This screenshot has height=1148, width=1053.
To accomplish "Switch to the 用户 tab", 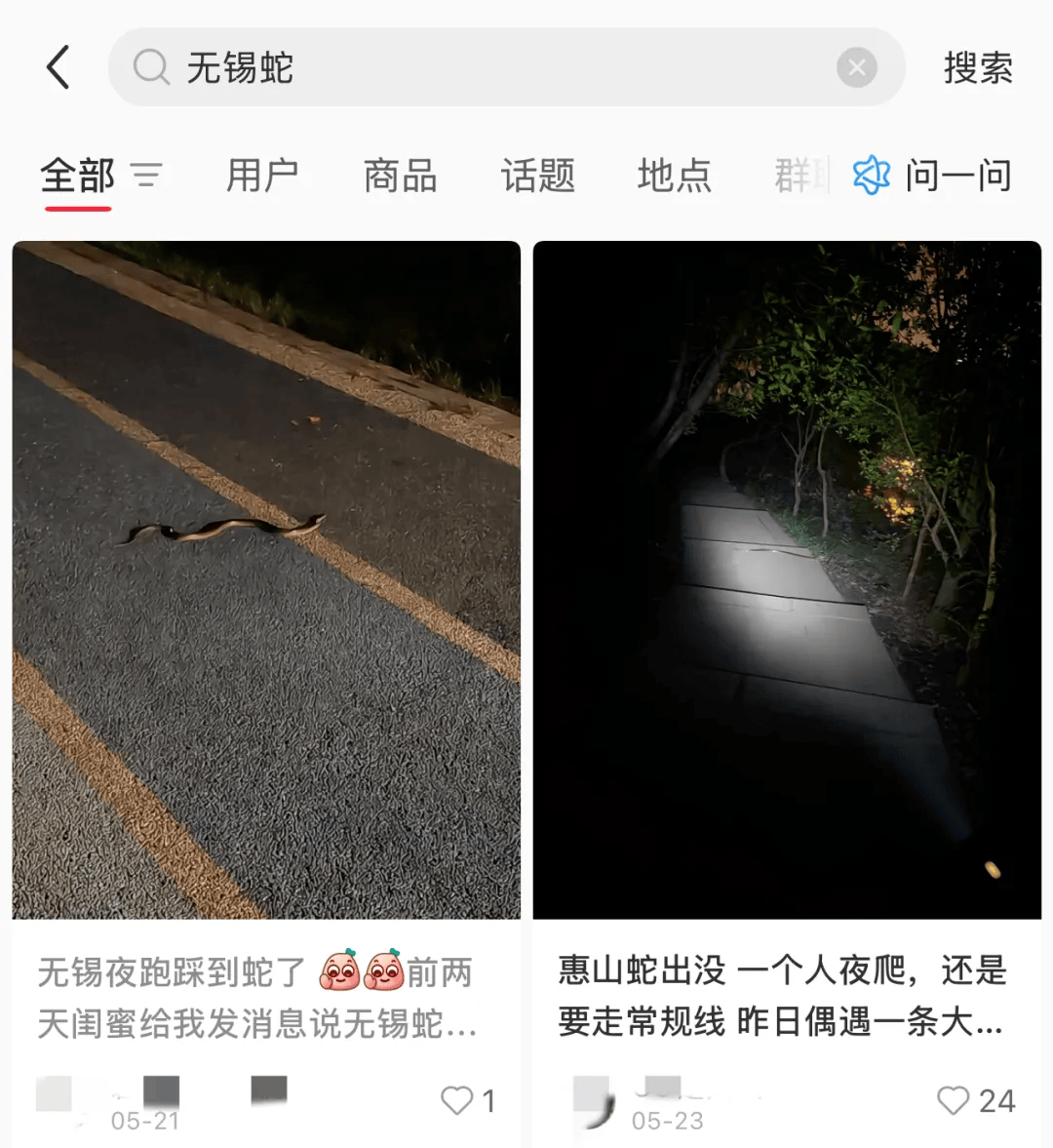I will click(x=261, y=177).
